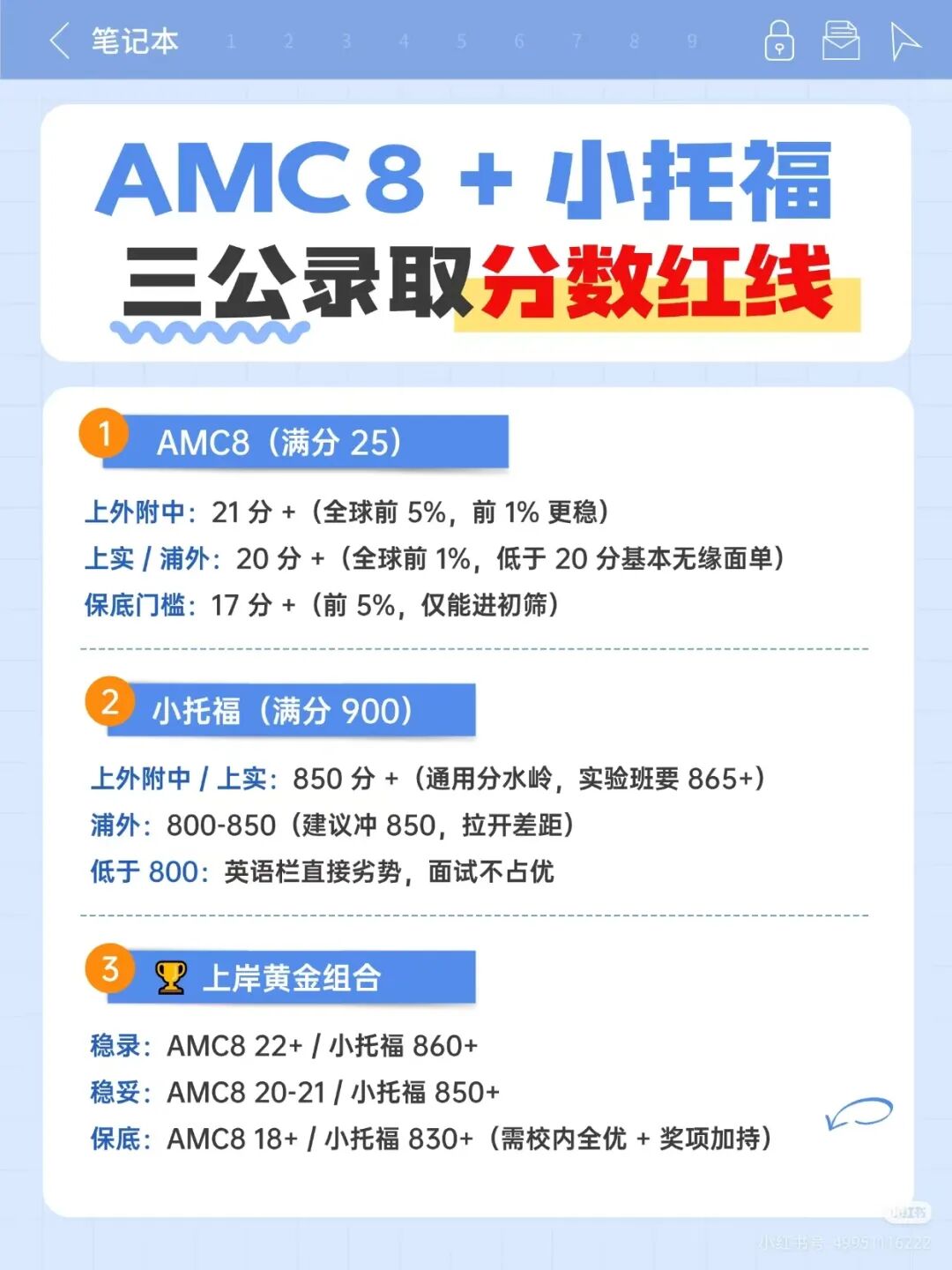Click the orange badge numbered 1
This screenshot has height=1270, width=952.
(x=108, y=436)
